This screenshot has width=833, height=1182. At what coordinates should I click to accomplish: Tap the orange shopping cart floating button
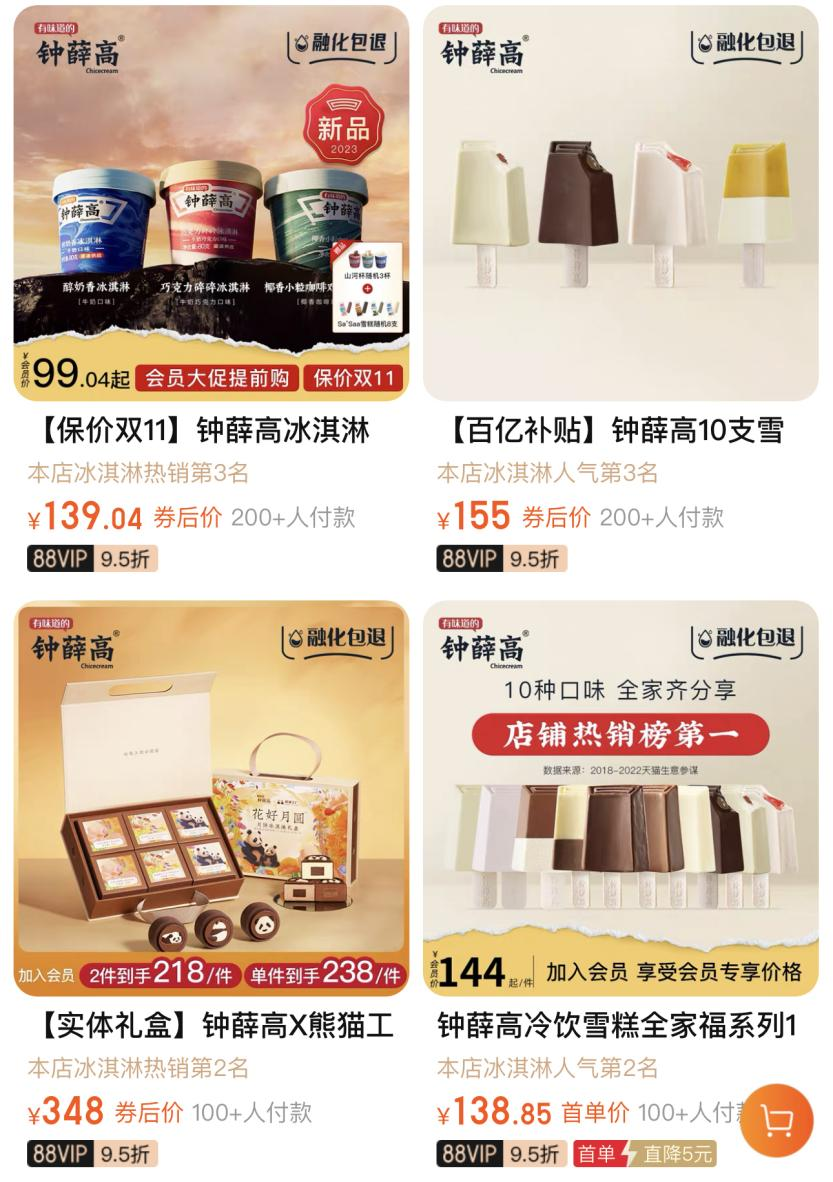(x=777, y=1119)
